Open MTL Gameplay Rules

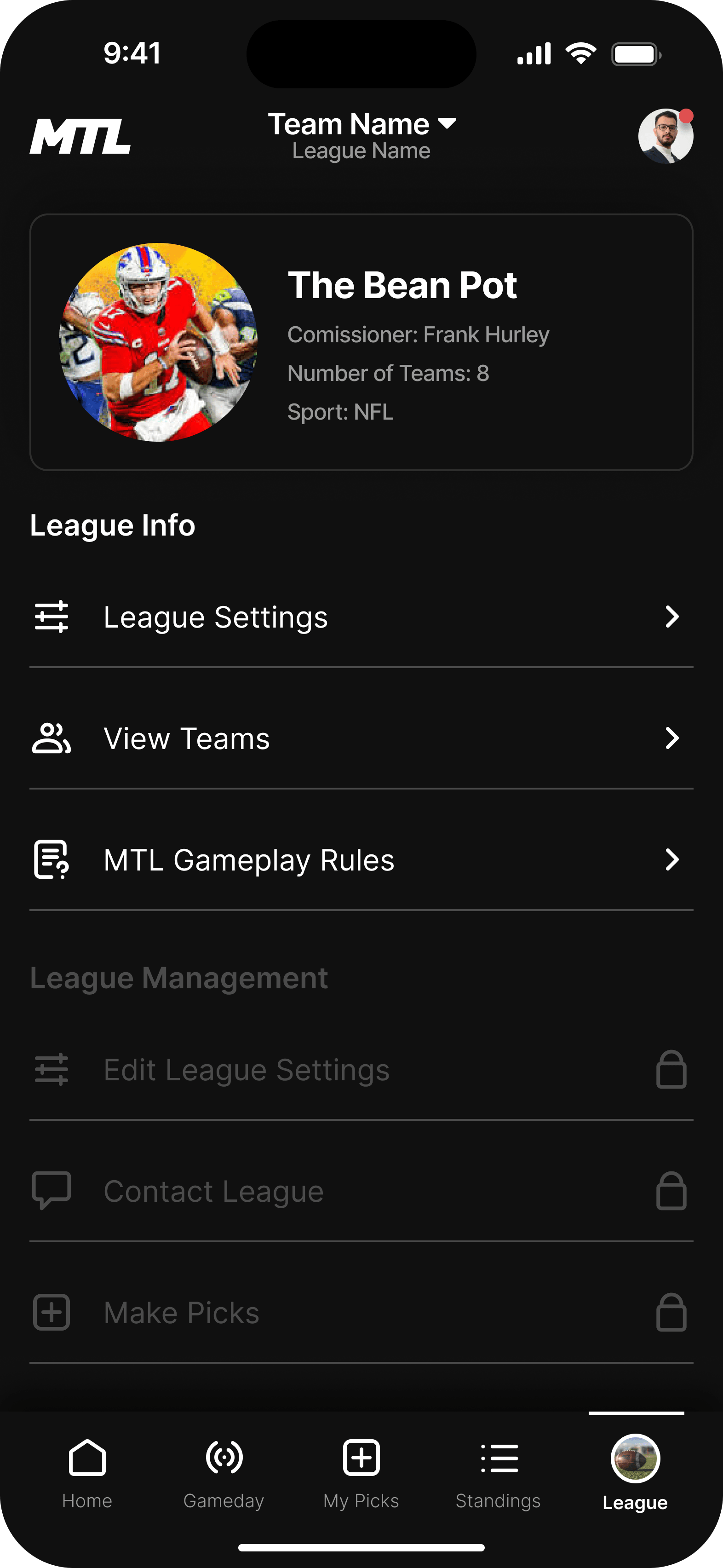[x=361, y=859]
